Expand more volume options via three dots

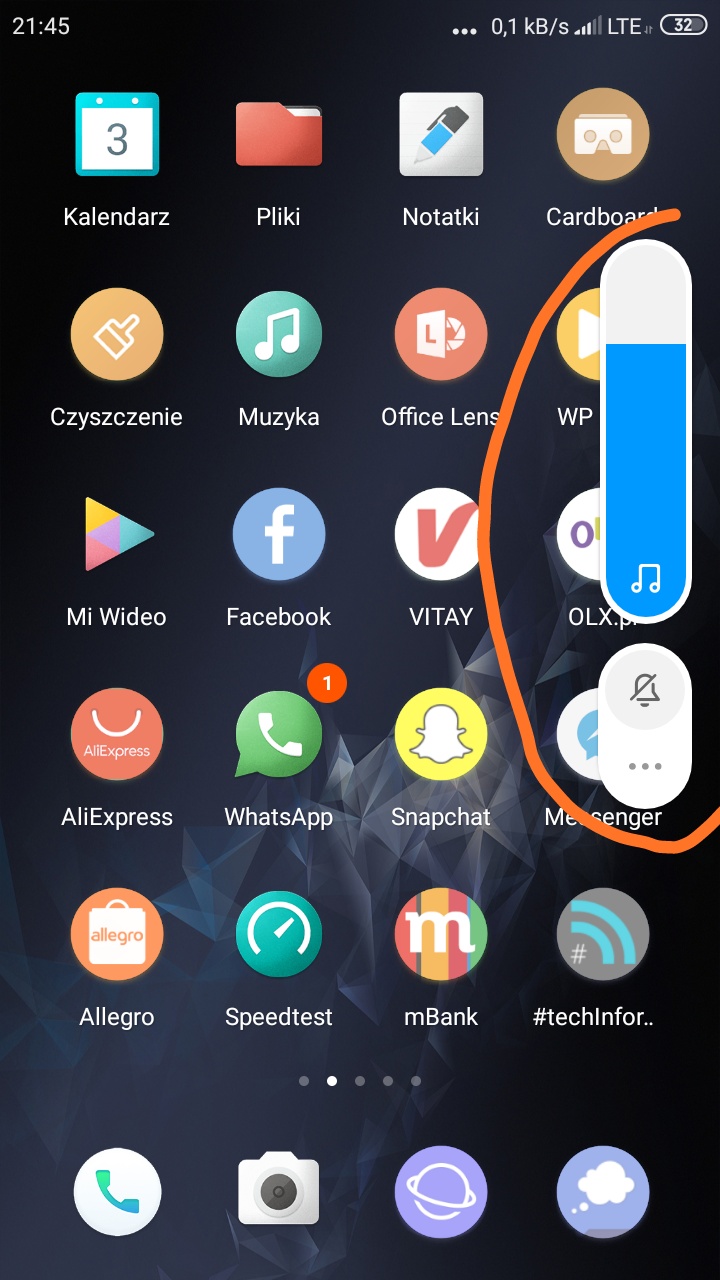[x=646, y=767]
